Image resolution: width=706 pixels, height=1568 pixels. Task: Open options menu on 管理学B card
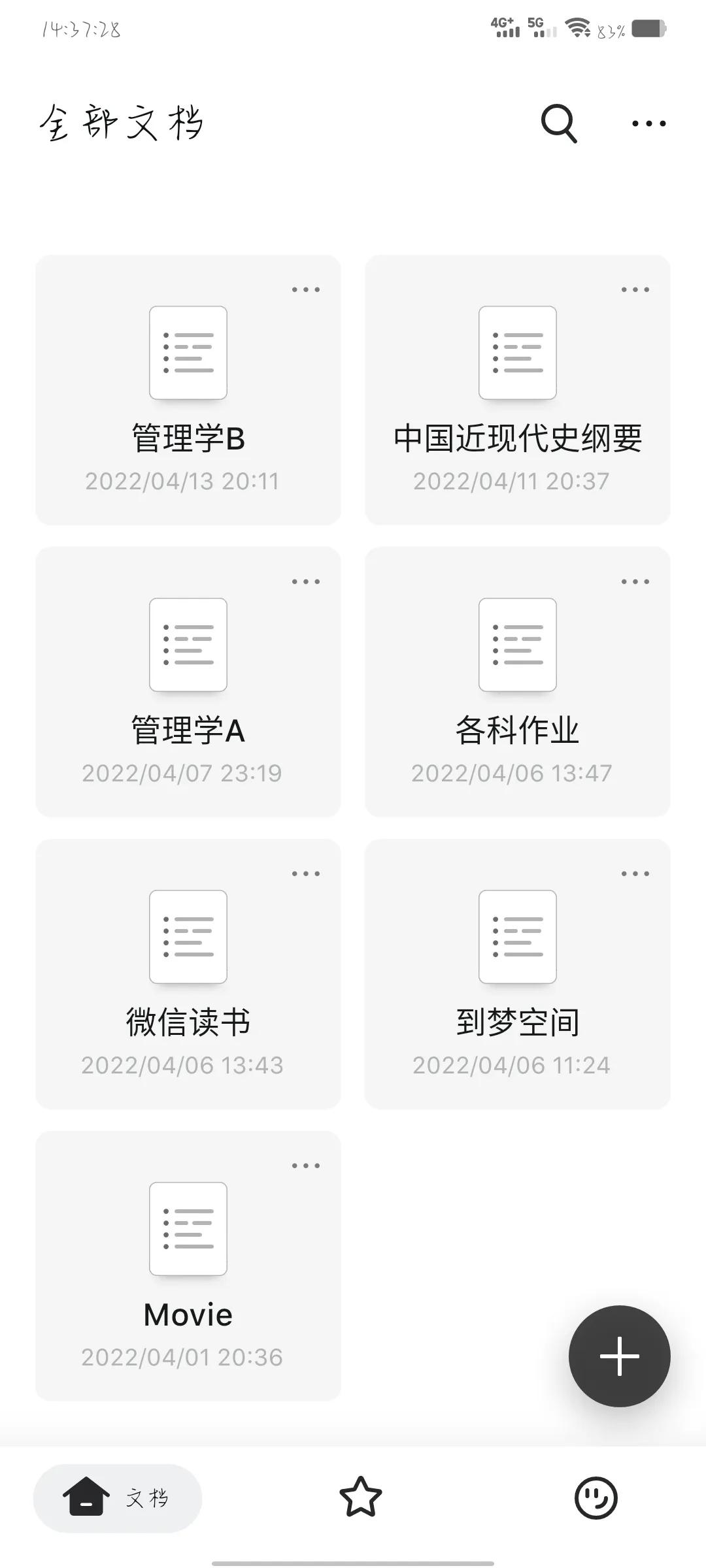click(x=307, y=288)
